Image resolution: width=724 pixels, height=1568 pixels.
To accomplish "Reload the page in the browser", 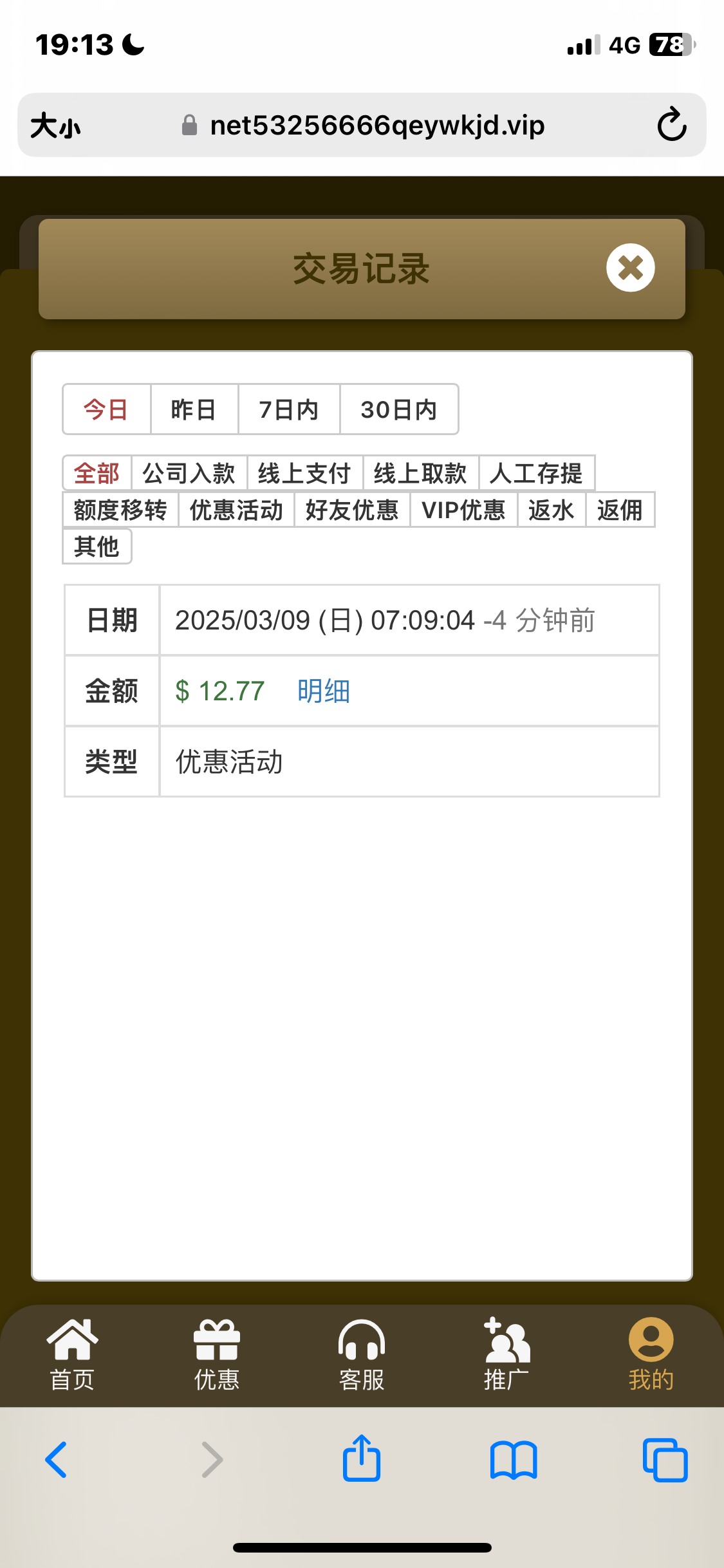I will click(x=671, y=125).
